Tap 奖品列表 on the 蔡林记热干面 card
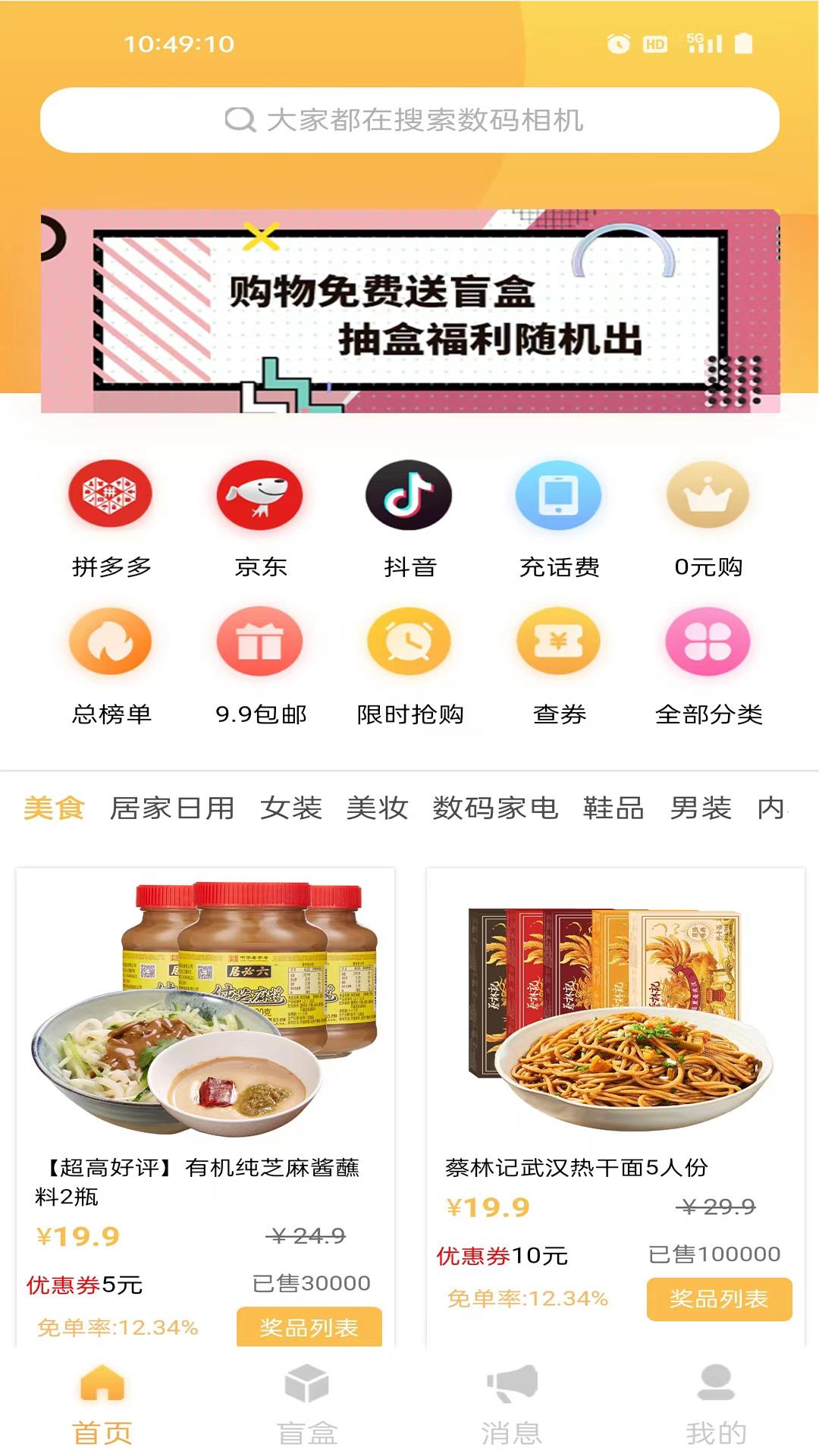The height and width of the screenshot is (1456, 819). point(719,1299)
